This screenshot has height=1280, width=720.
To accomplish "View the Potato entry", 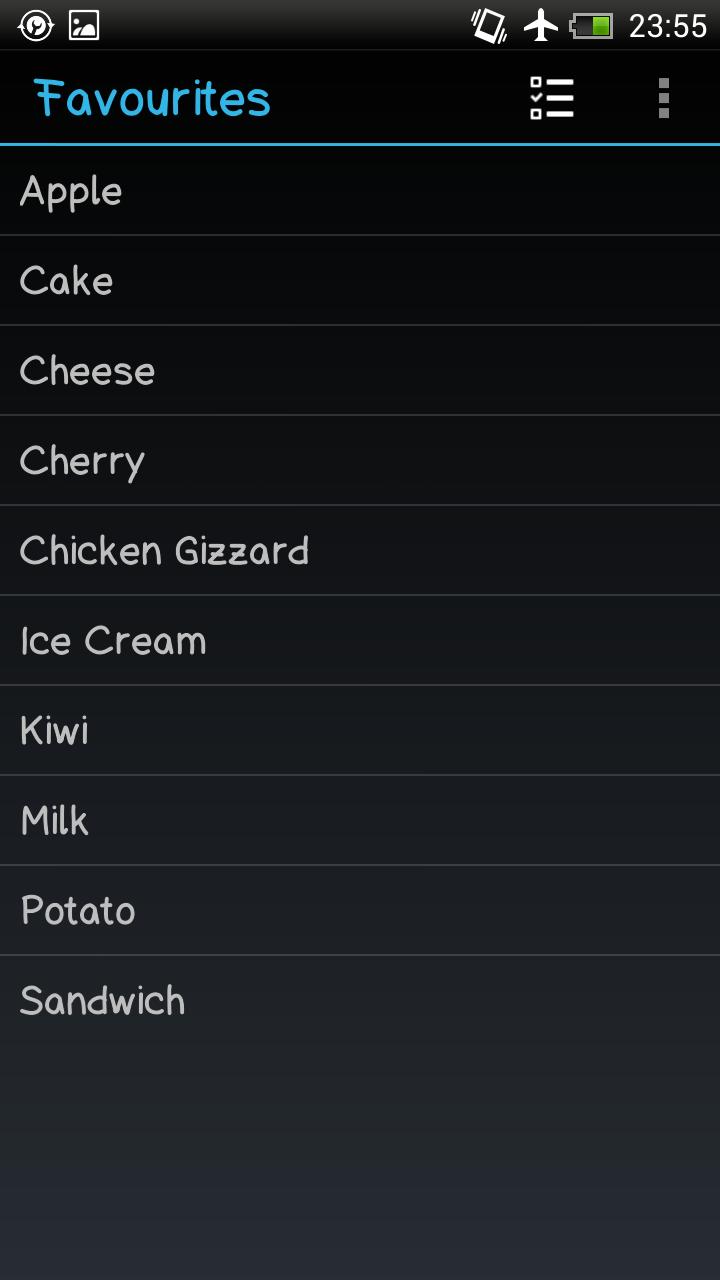I will tap(360, 911).
